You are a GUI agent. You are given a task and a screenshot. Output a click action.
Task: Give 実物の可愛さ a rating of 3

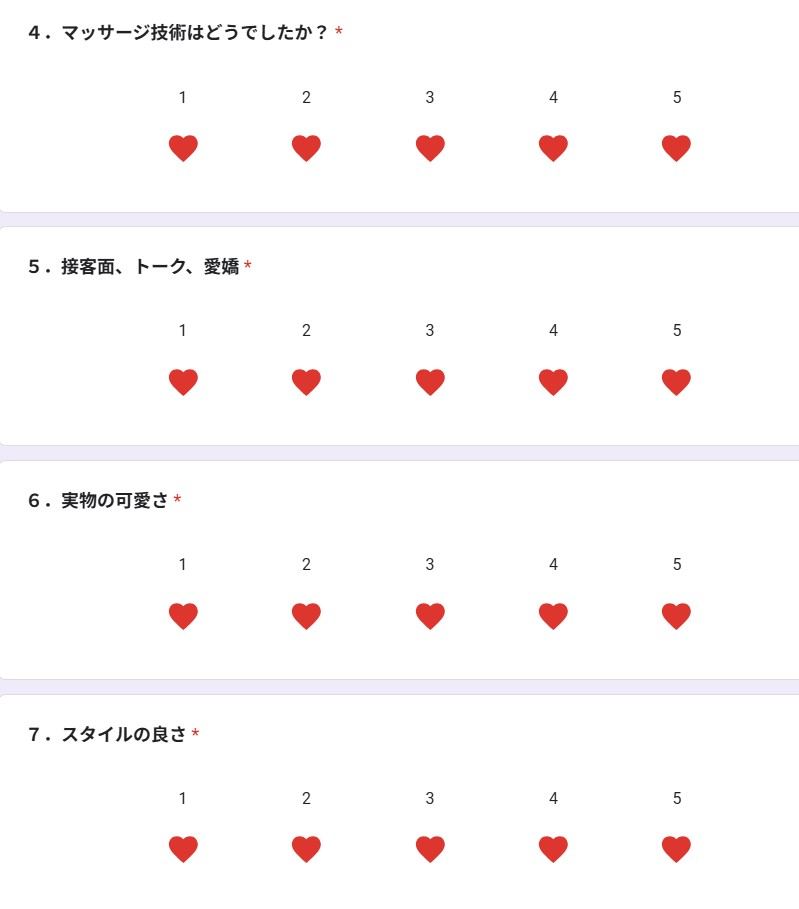430,616
